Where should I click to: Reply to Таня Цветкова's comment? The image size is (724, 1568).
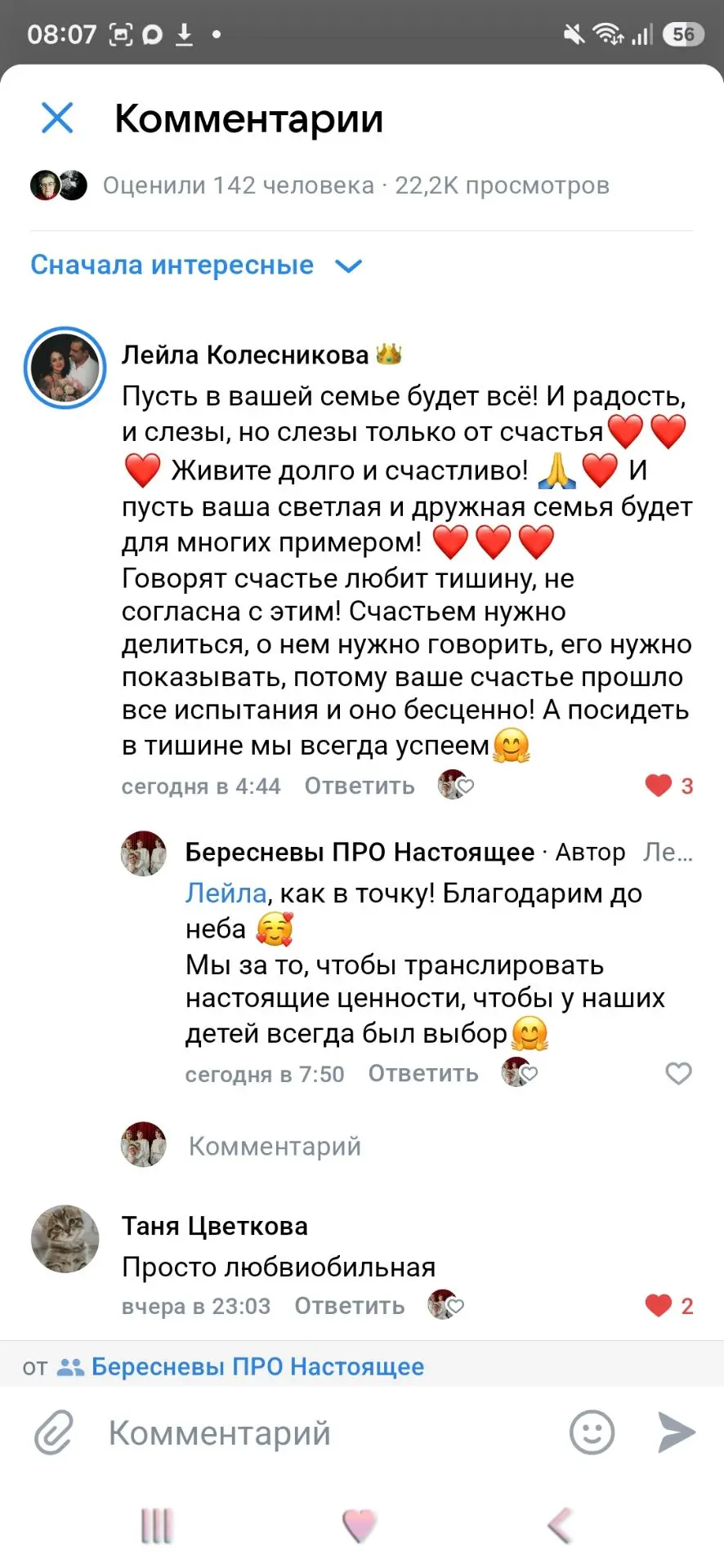pyautogui.click(x=350, y=1306)
